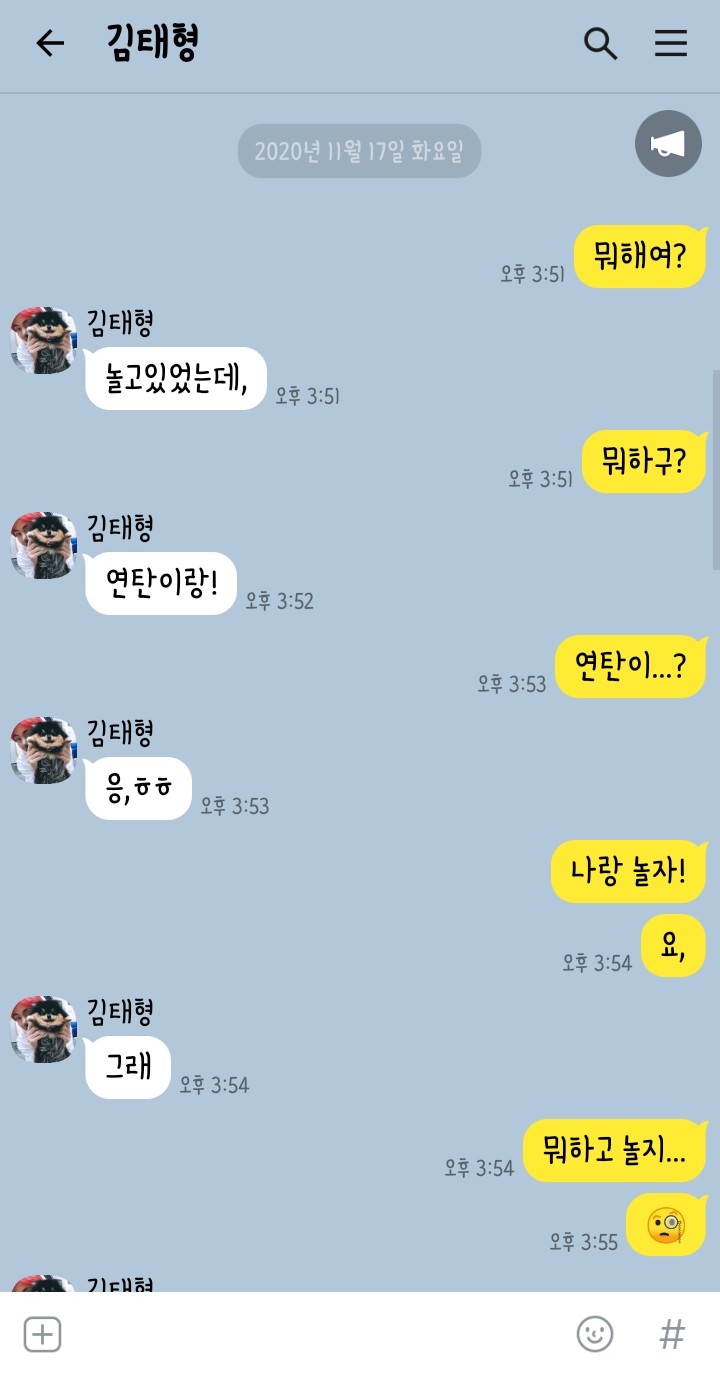The image size is (720, 1376).
Task: Open the emoticon picker
Action: (x=595, y=1334)
